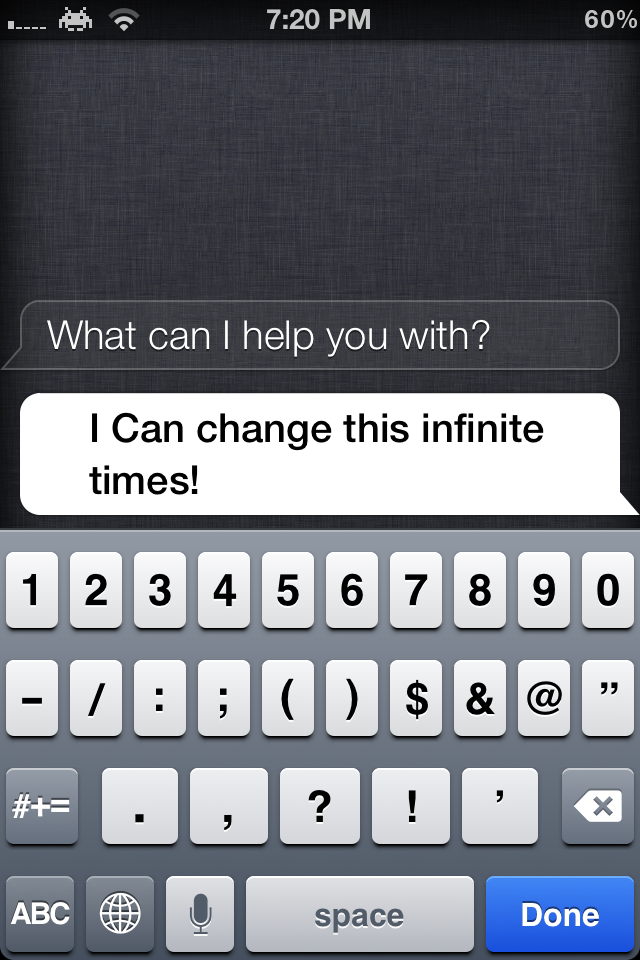The image size is (640, 960).
Task: Show more symbols with the #+= key
Action: tap(41, 806)
